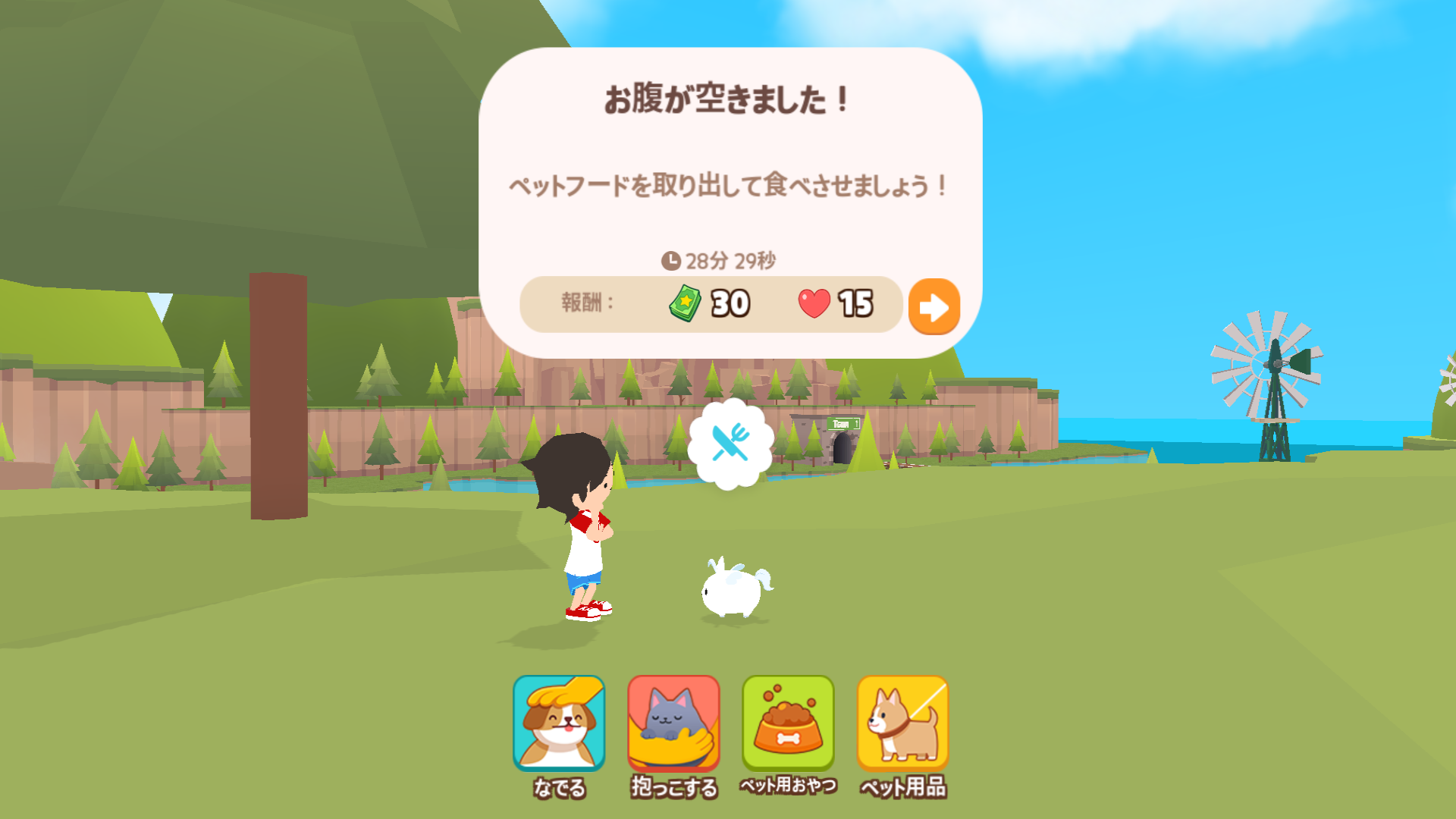The image size is (1456, 819).
Task: Pet the animal with なでる
Action: [x=559, y=723]
